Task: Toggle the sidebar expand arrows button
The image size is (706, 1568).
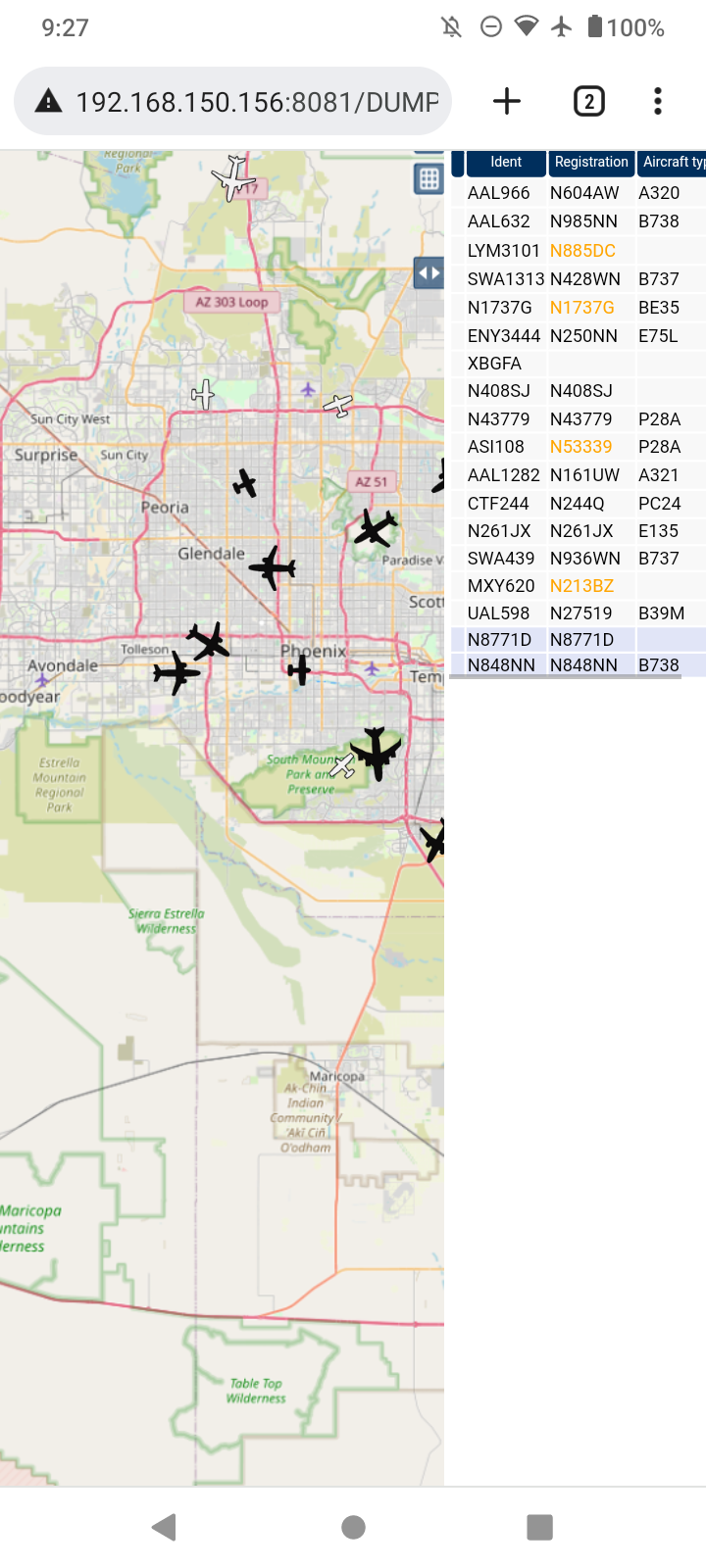Action: point(429,273)
